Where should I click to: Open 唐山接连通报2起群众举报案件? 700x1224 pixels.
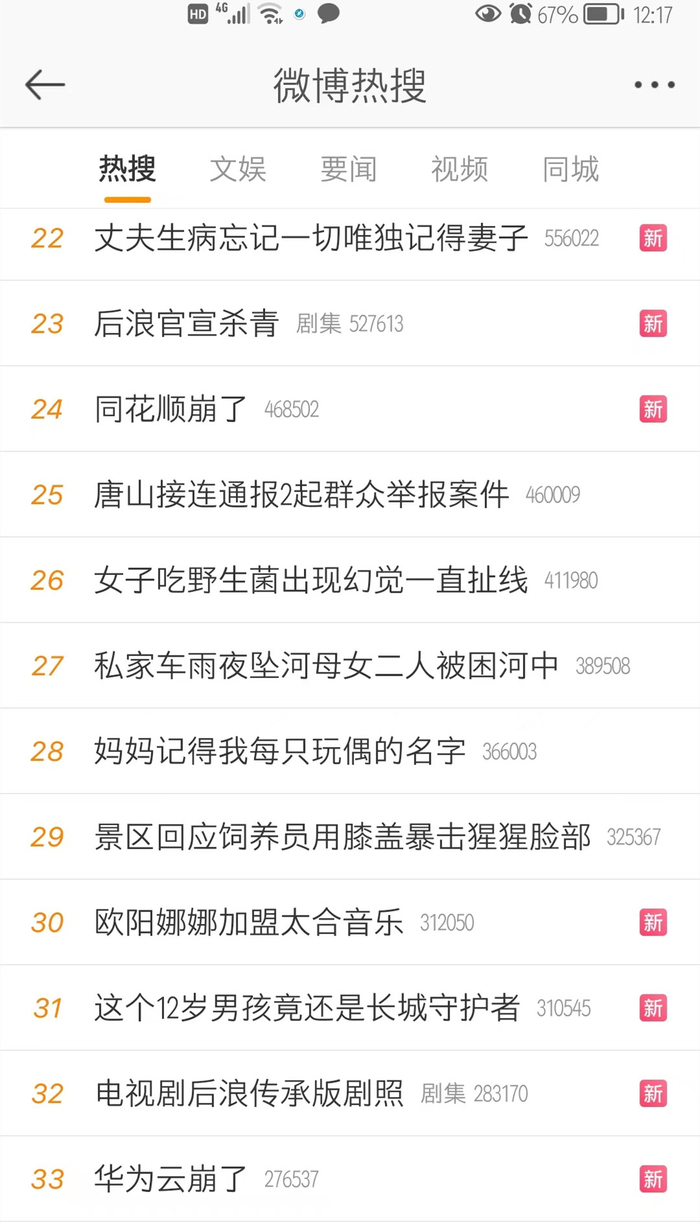[350, 495]
